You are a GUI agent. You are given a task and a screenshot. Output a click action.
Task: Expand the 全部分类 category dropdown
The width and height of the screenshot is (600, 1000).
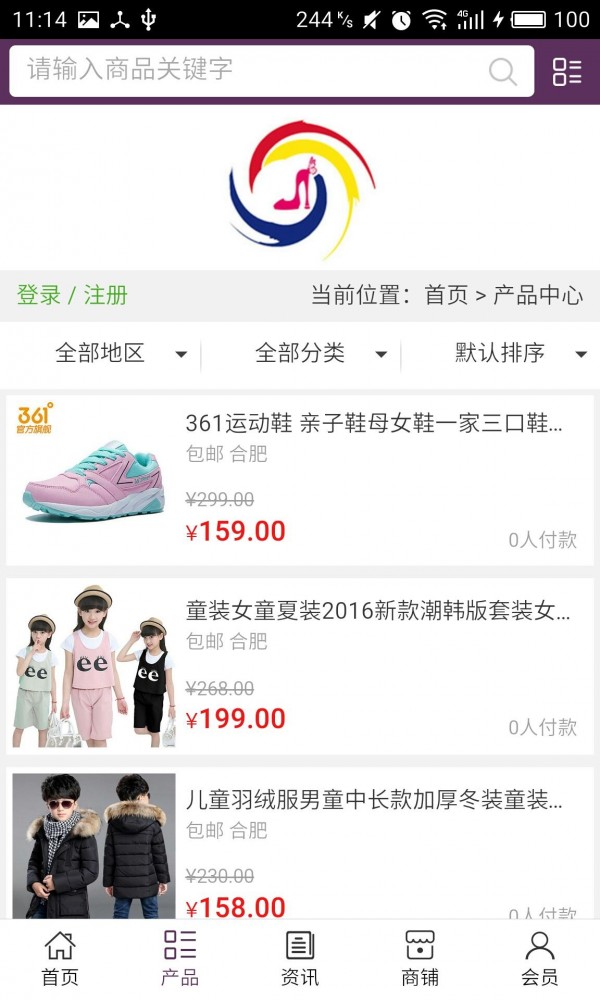click(x=320, y=353)
